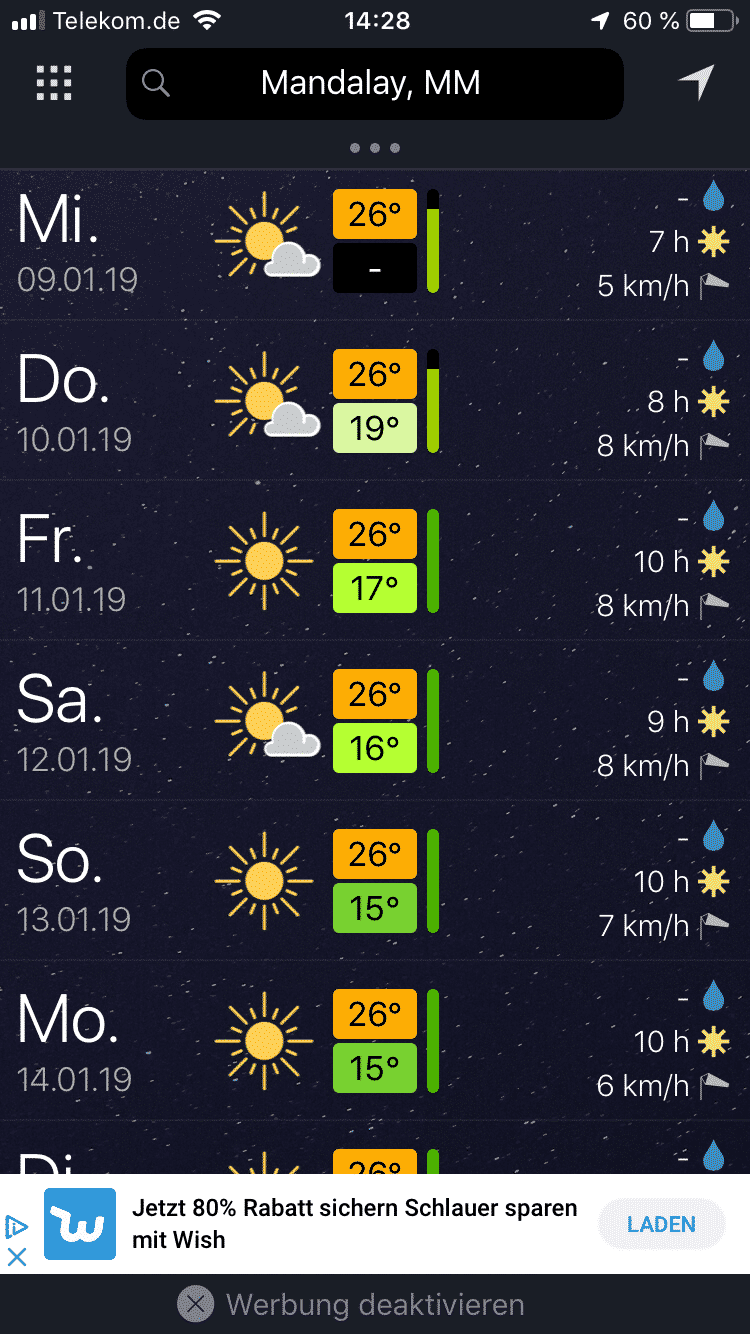Open Sunday 13.01.19 forecast details
The height and width of the screenshot is (1334, 750).
[x=375, y=881]
